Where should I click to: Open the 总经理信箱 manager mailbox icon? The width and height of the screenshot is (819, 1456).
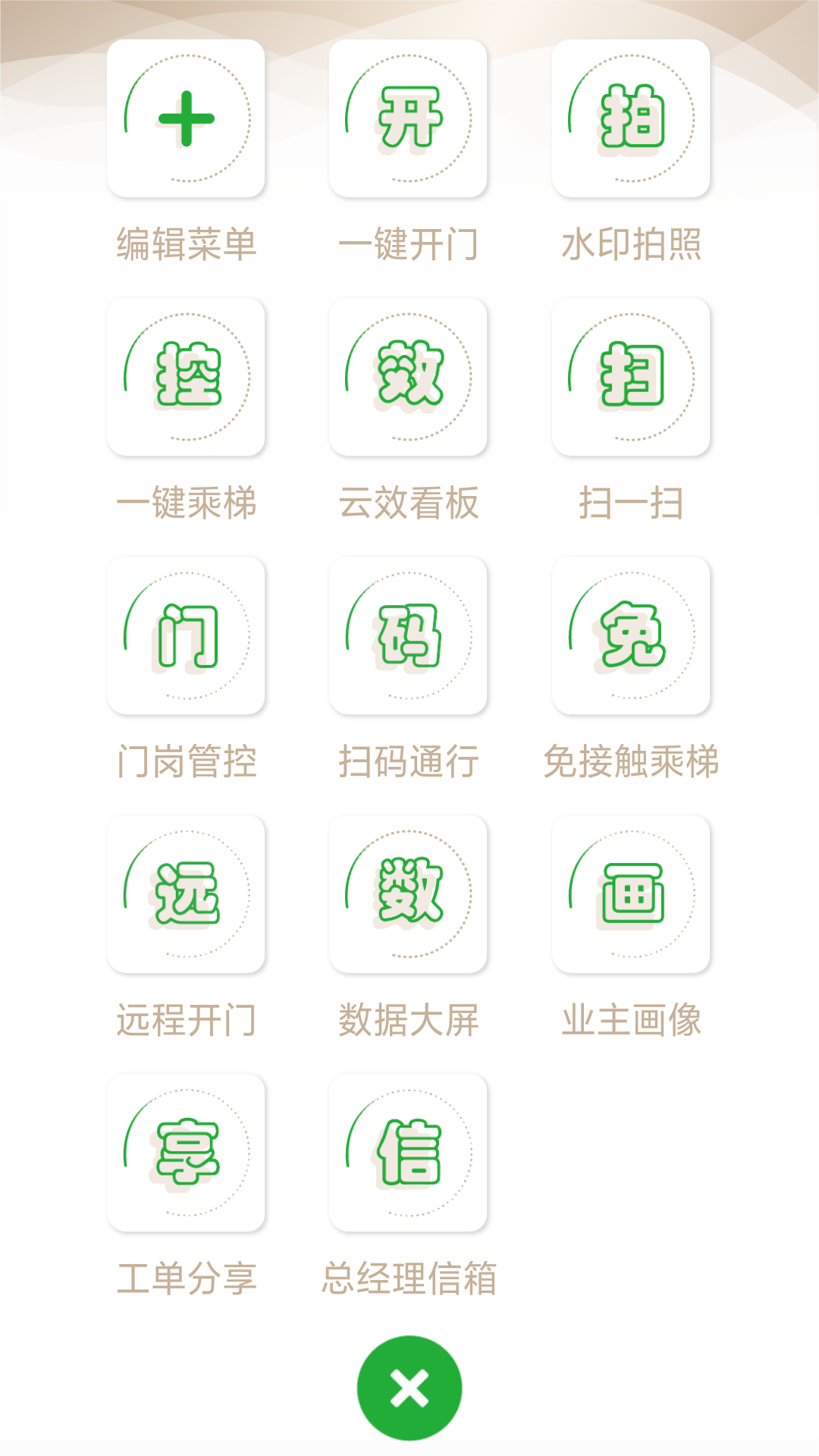point(409,1153)
